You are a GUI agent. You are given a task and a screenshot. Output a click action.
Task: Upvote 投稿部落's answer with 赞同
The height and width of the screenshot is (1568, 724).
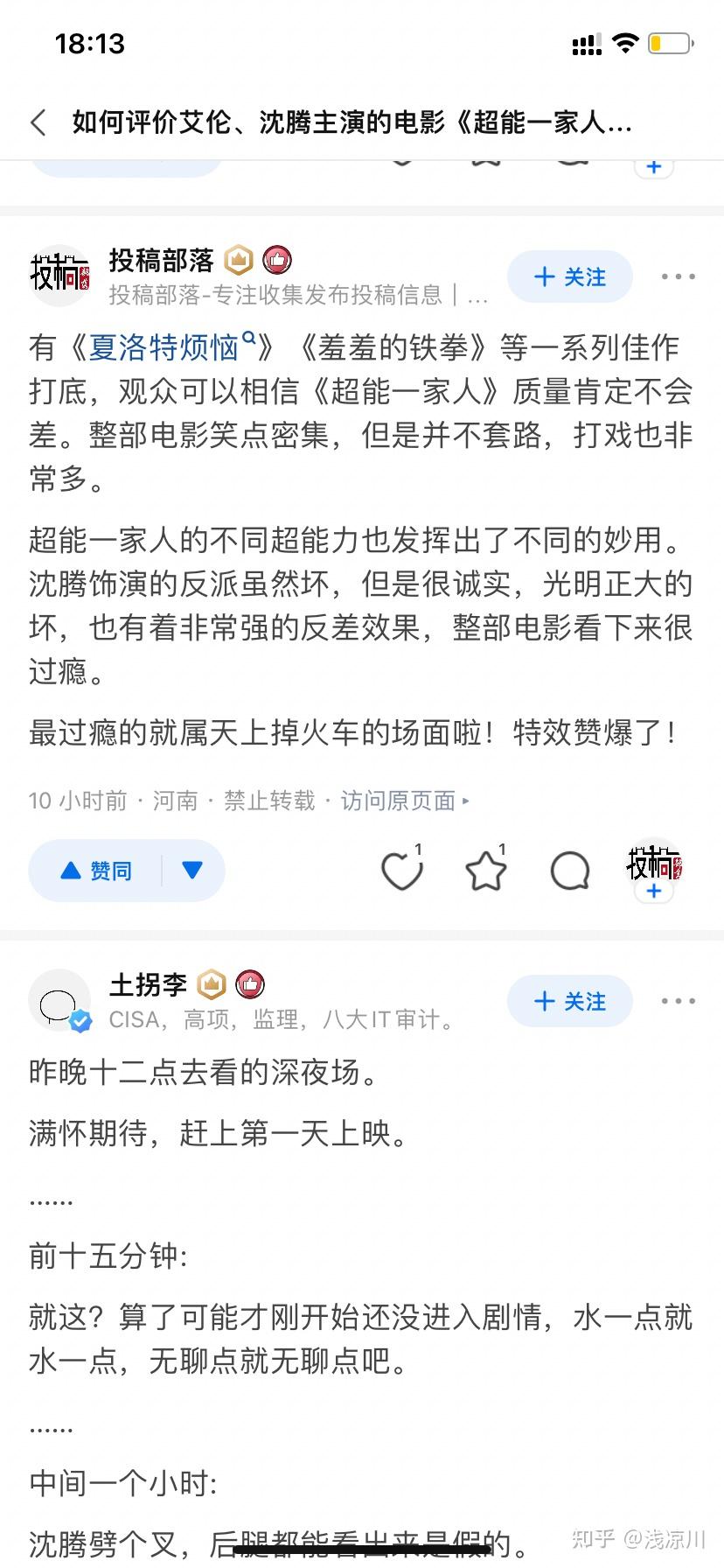coord(96,871)
